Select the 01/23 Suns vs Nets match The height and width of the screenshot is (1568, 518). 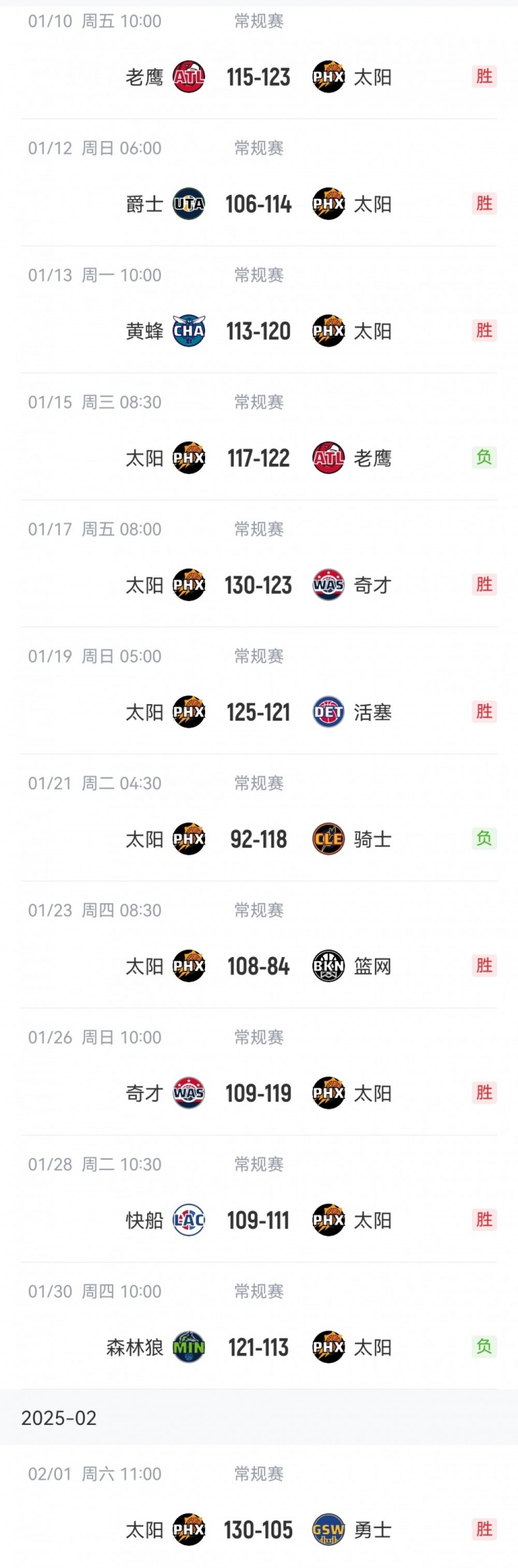258,967
